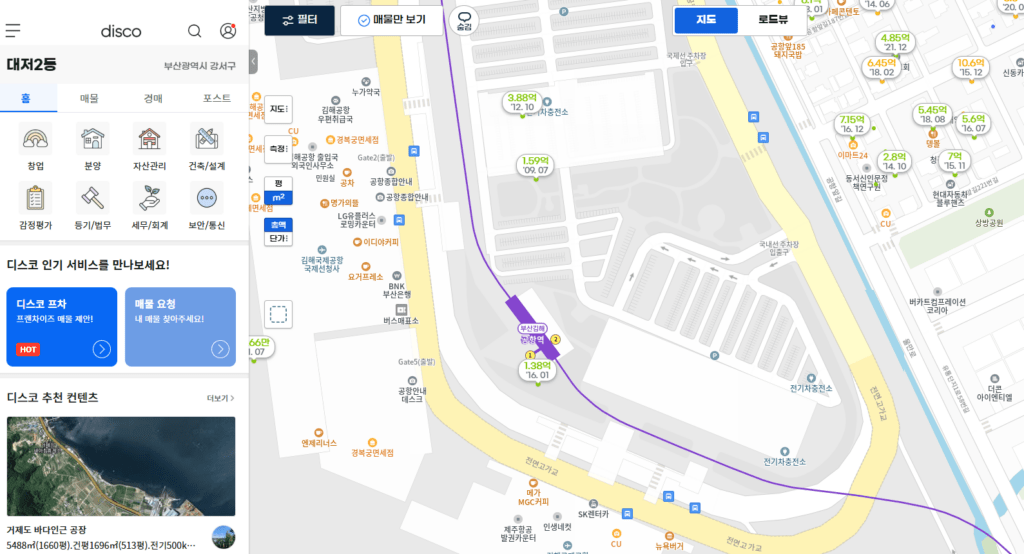Screen dimensions: 1024x554
Task: Open the search icon
Action: (x=195, y=31)
